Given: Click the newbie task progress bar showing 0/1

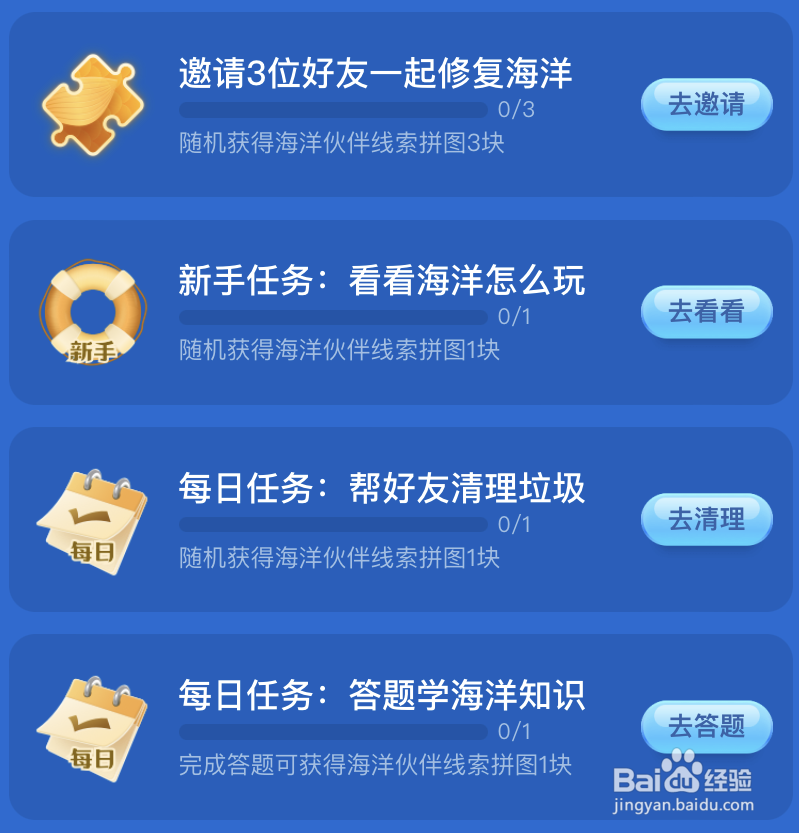Looking at the screenshot, I should click(330, 316).
